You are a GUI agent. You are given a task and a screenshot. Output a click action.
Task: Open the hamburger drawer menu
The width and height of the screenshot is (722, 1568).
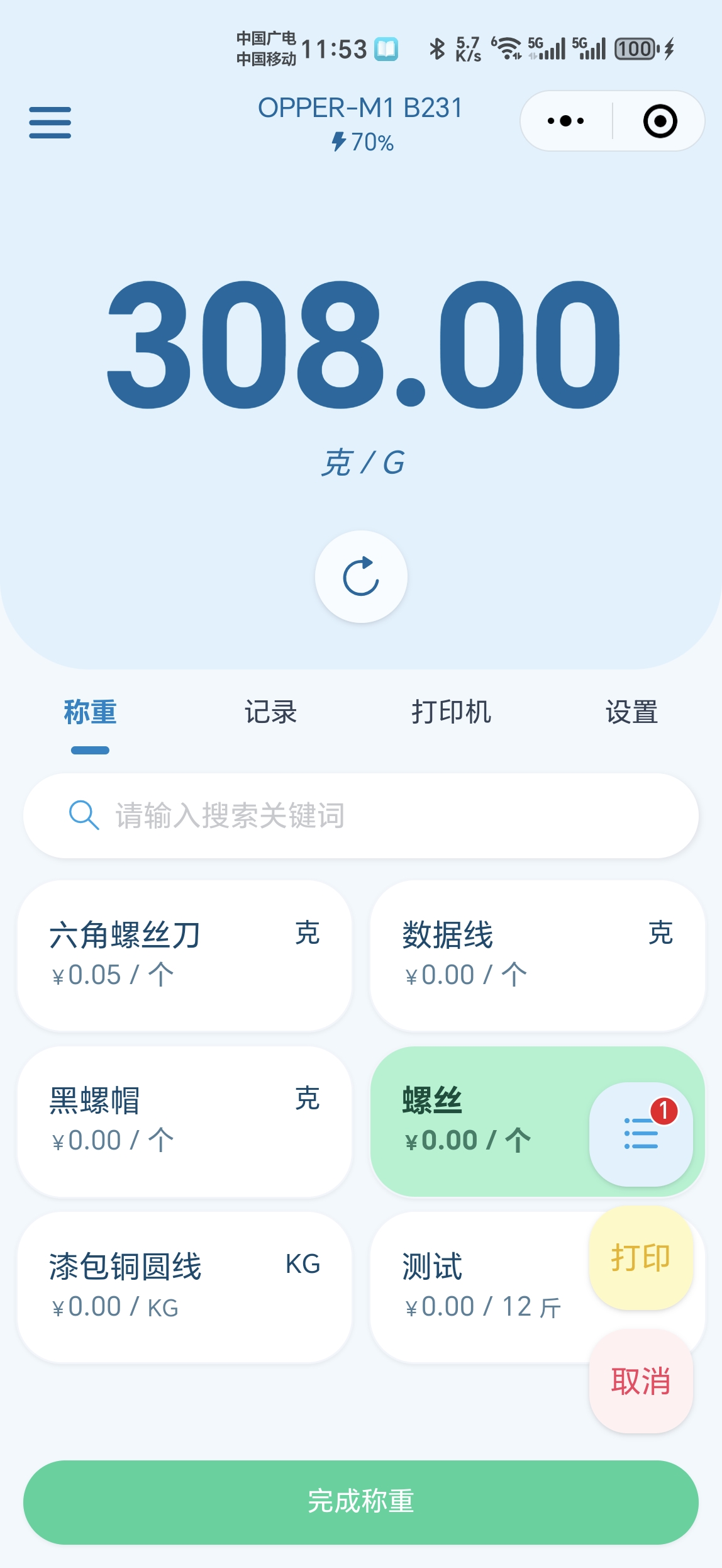pos(50,122)
